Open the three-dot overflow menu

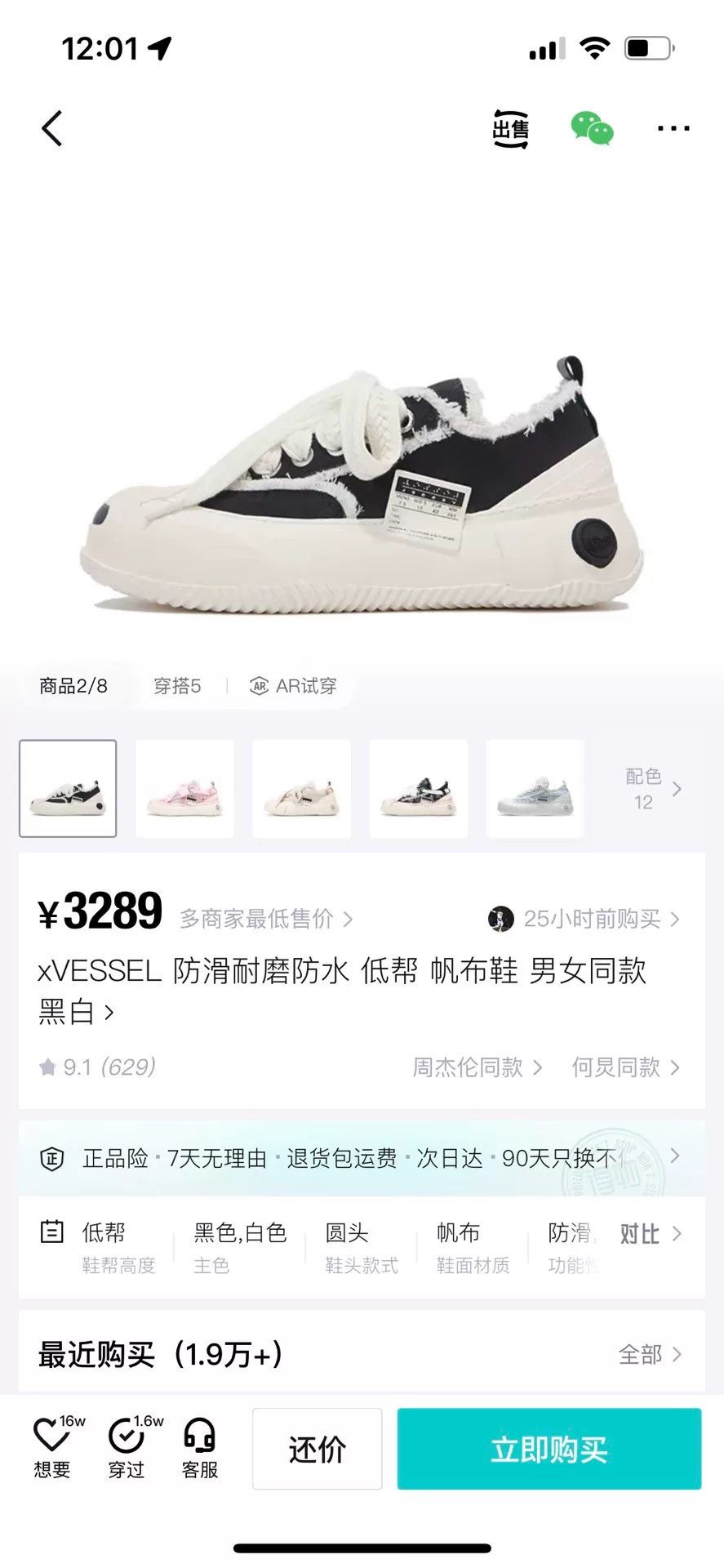point(673,128)
